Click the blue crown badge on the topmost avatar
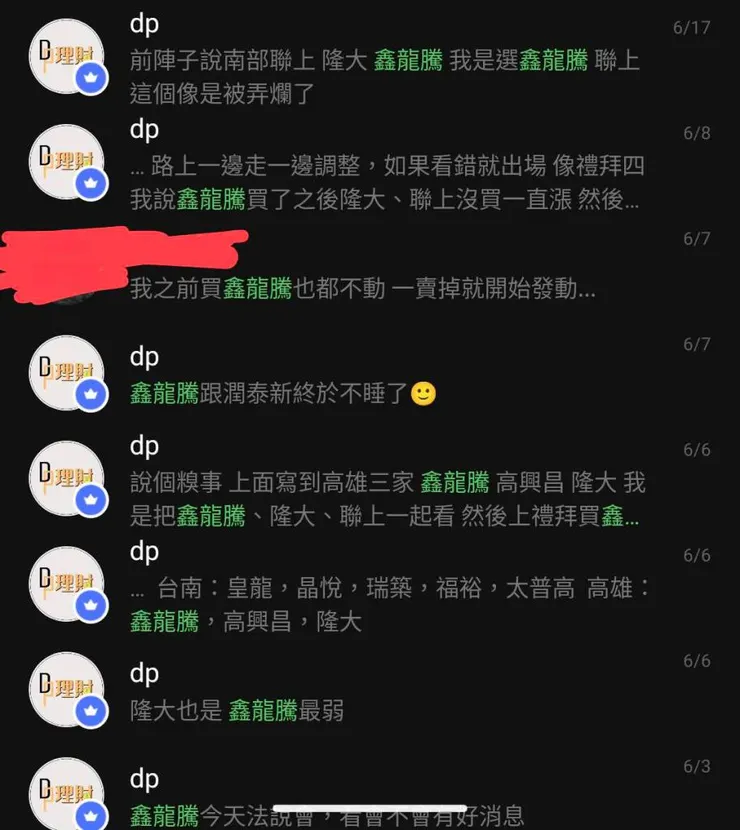740x830 pixels. pyautogui.click(x=91, y=75)
